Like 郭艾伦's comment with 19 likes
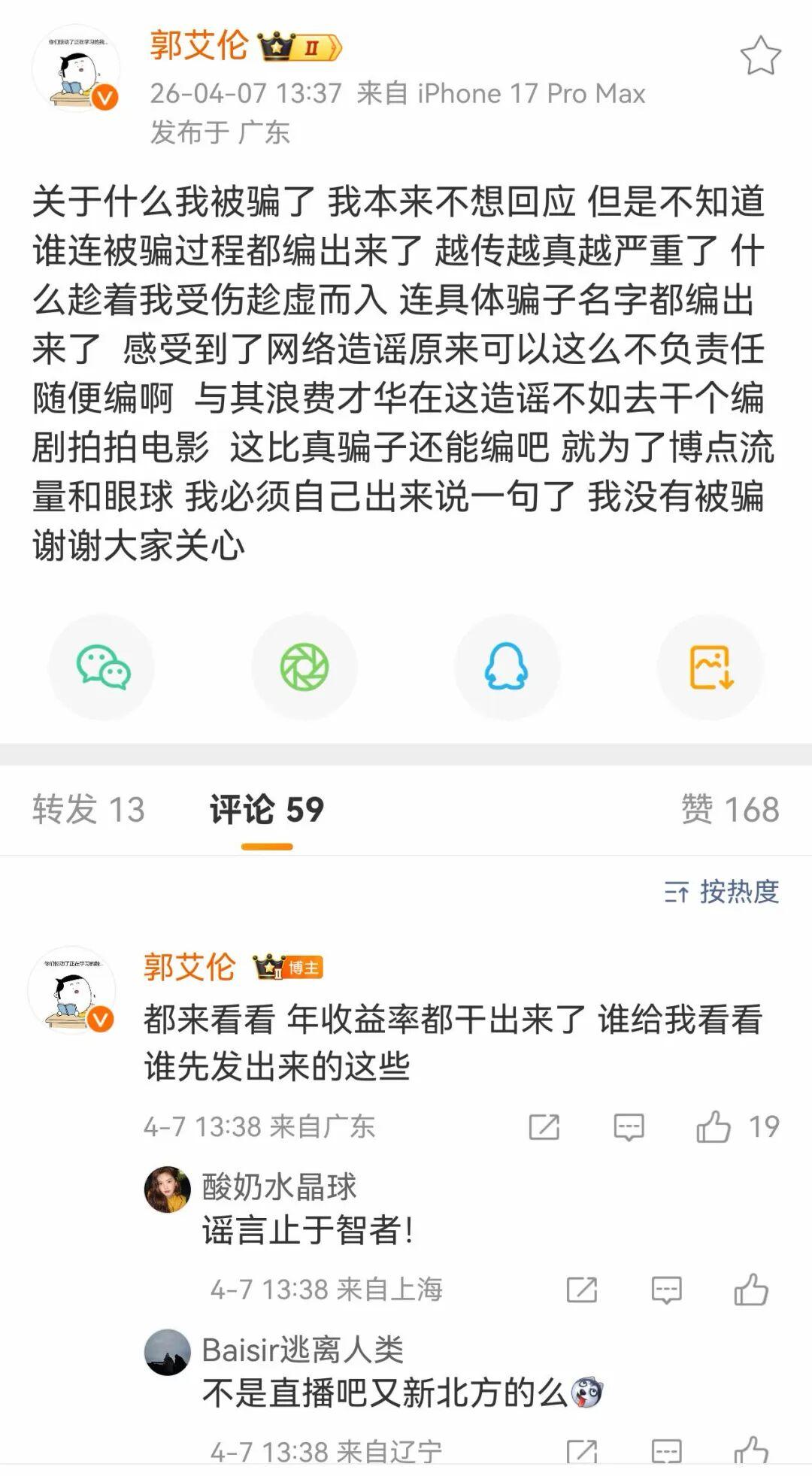 tap(714, 1126)
